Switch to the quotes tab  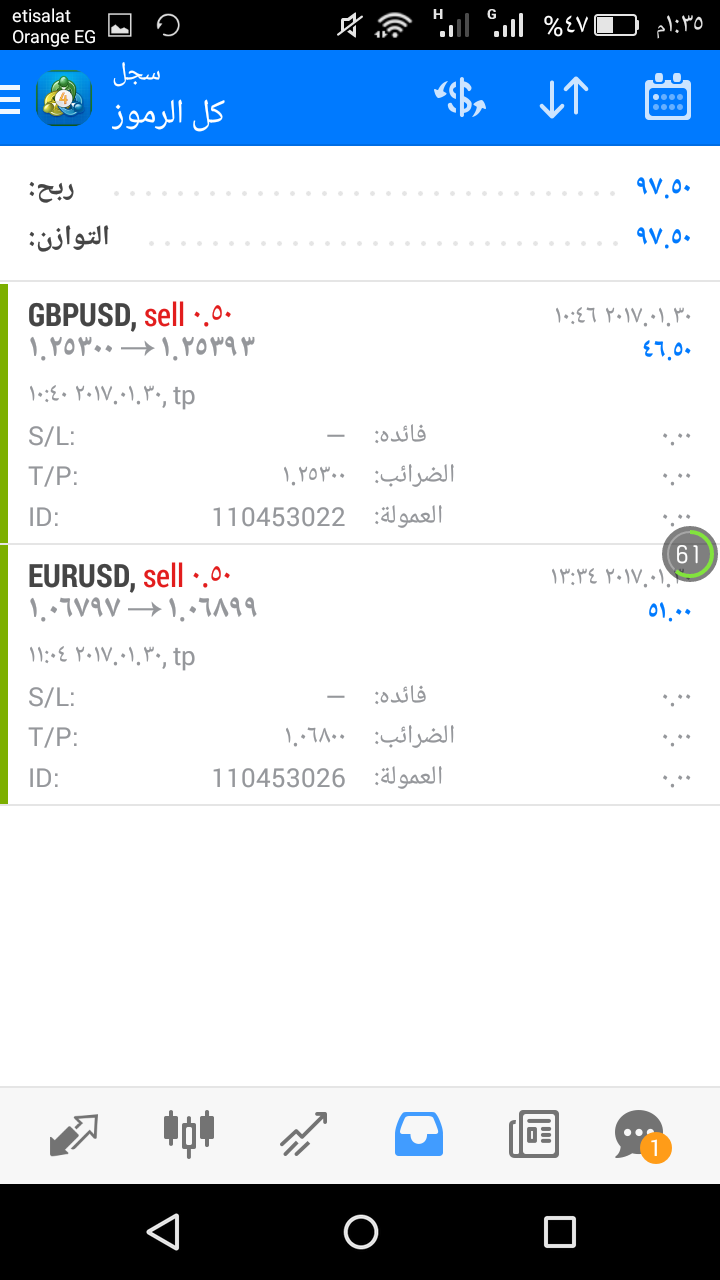point(75,1135)
